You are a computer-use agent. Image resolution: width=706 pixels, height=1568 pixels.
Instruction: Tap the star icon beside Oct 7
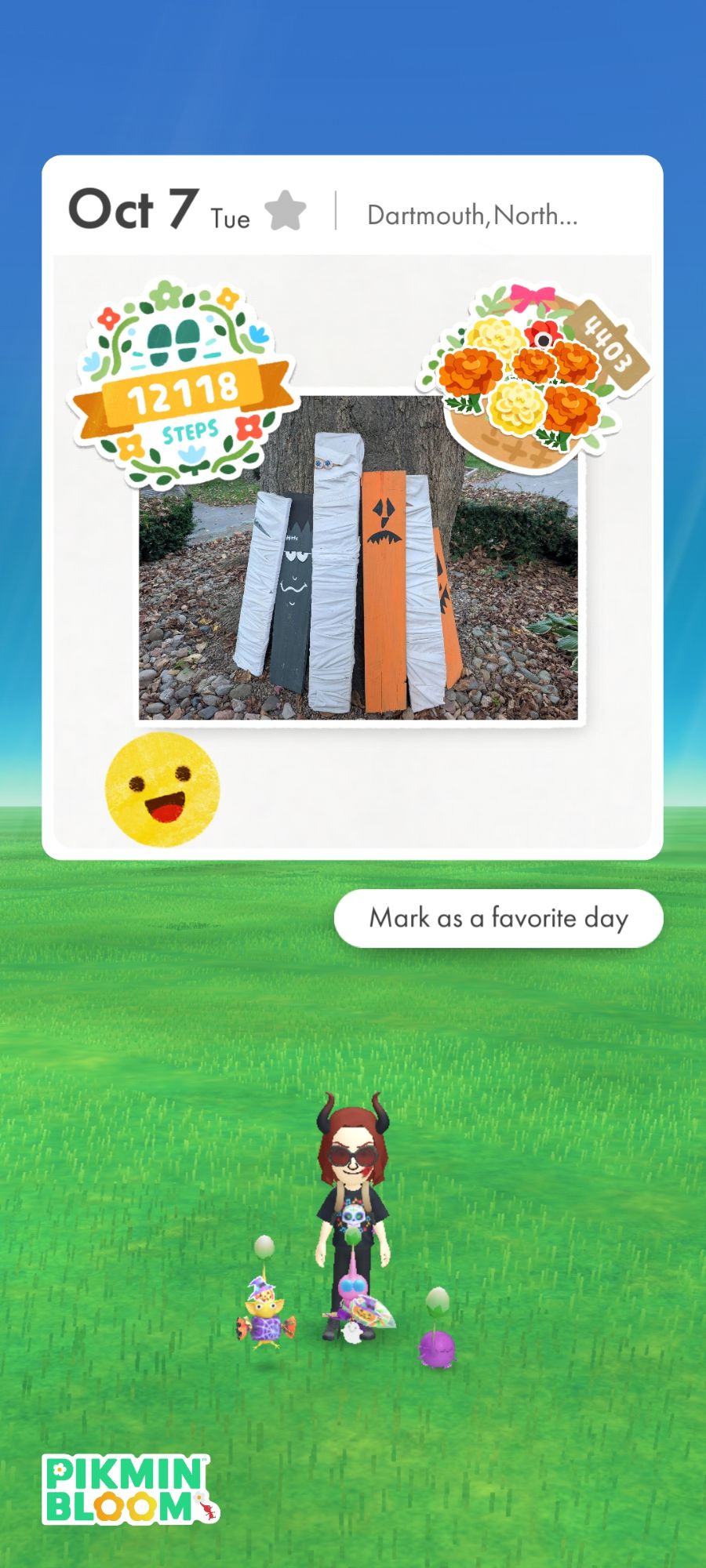click(285, 211)
